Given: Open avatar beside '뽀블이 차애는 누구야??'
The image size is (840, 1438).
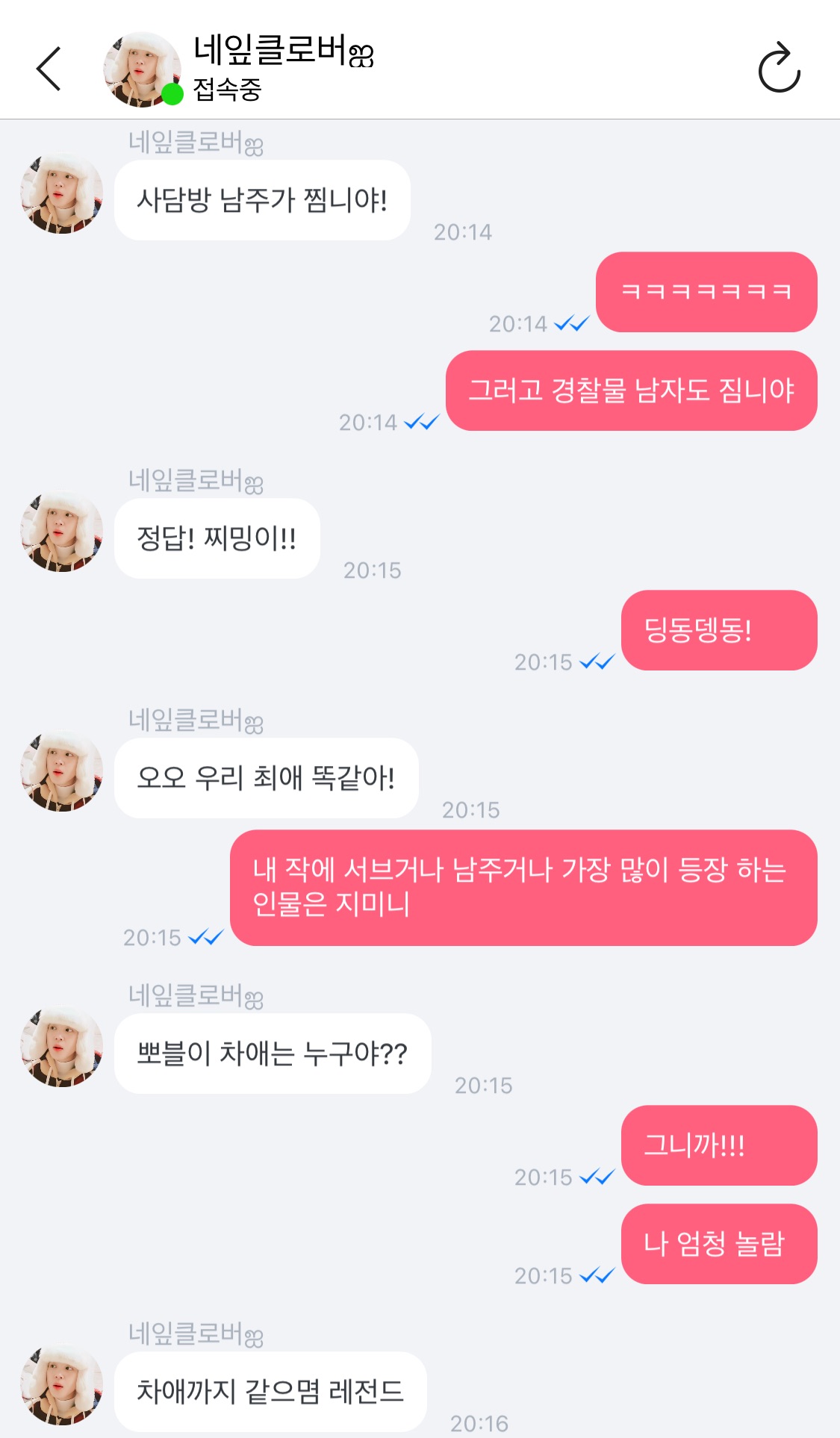Looking at the screenshot, I should (61, 1047).
